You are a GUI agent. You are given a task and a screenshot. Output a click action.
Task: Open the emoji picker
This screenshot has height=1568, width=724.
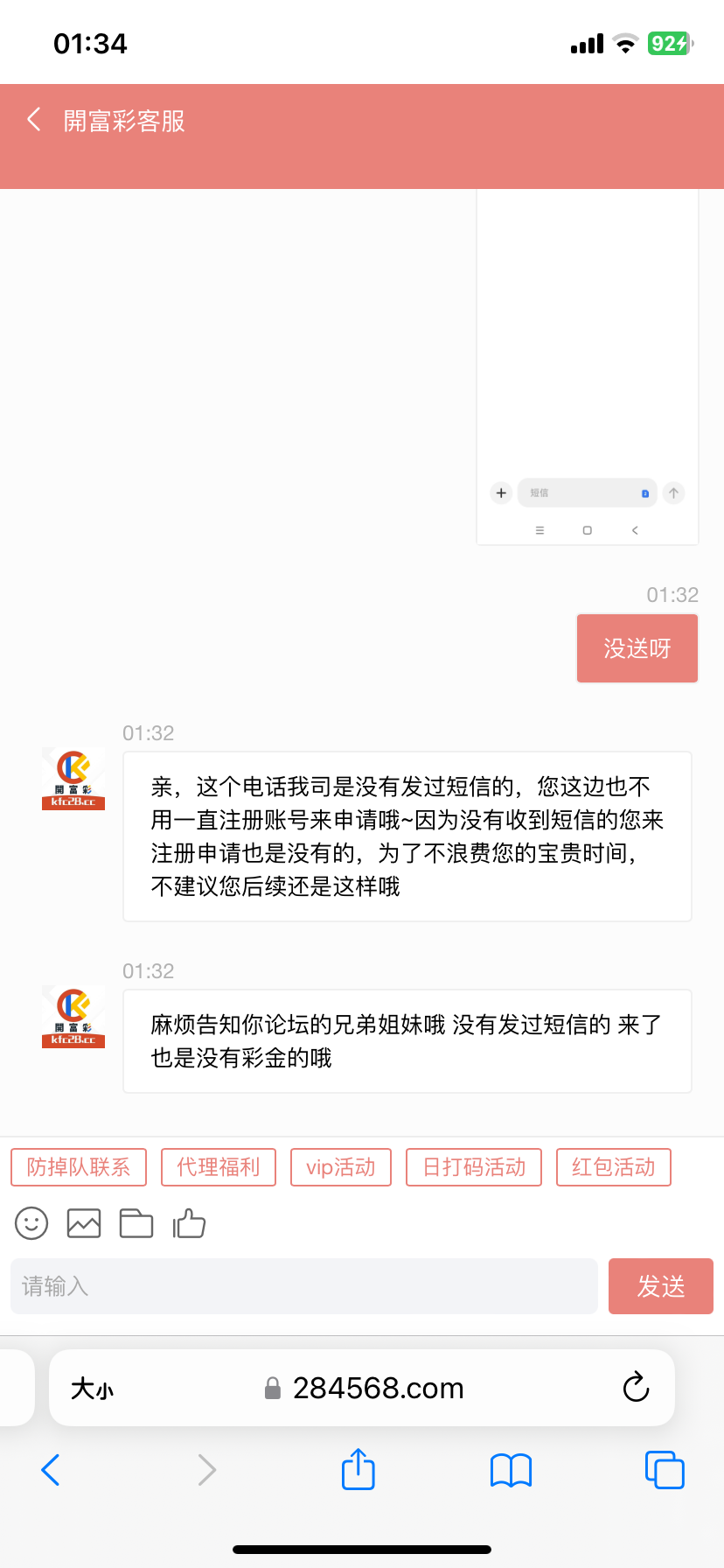click(x=31, y=1223)
